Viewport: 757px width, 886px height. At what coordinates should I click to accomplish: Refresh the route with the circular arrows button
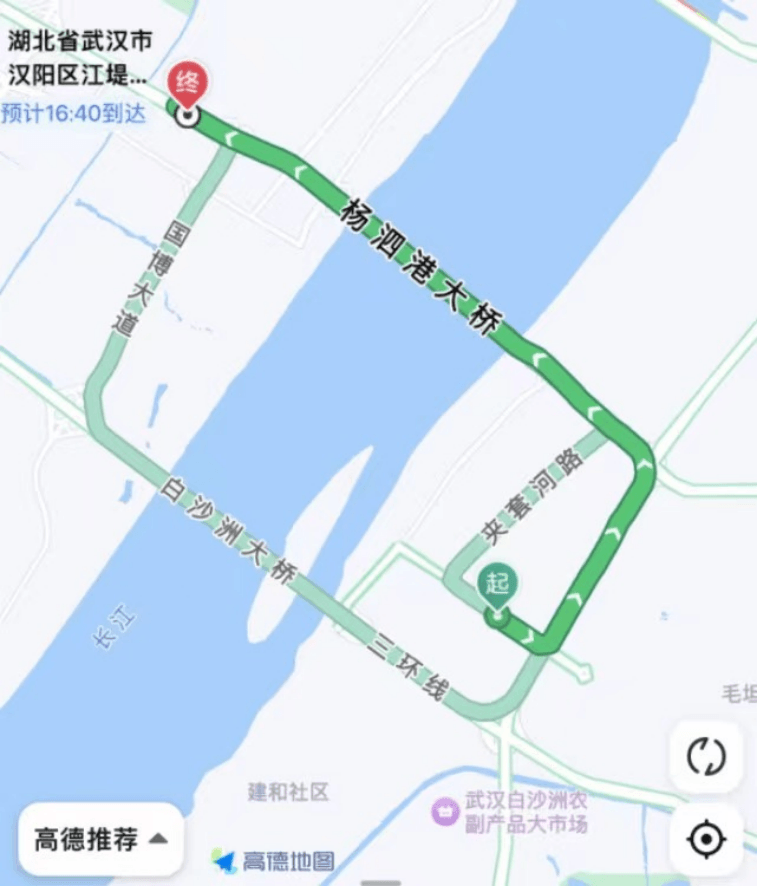point(706,756)
